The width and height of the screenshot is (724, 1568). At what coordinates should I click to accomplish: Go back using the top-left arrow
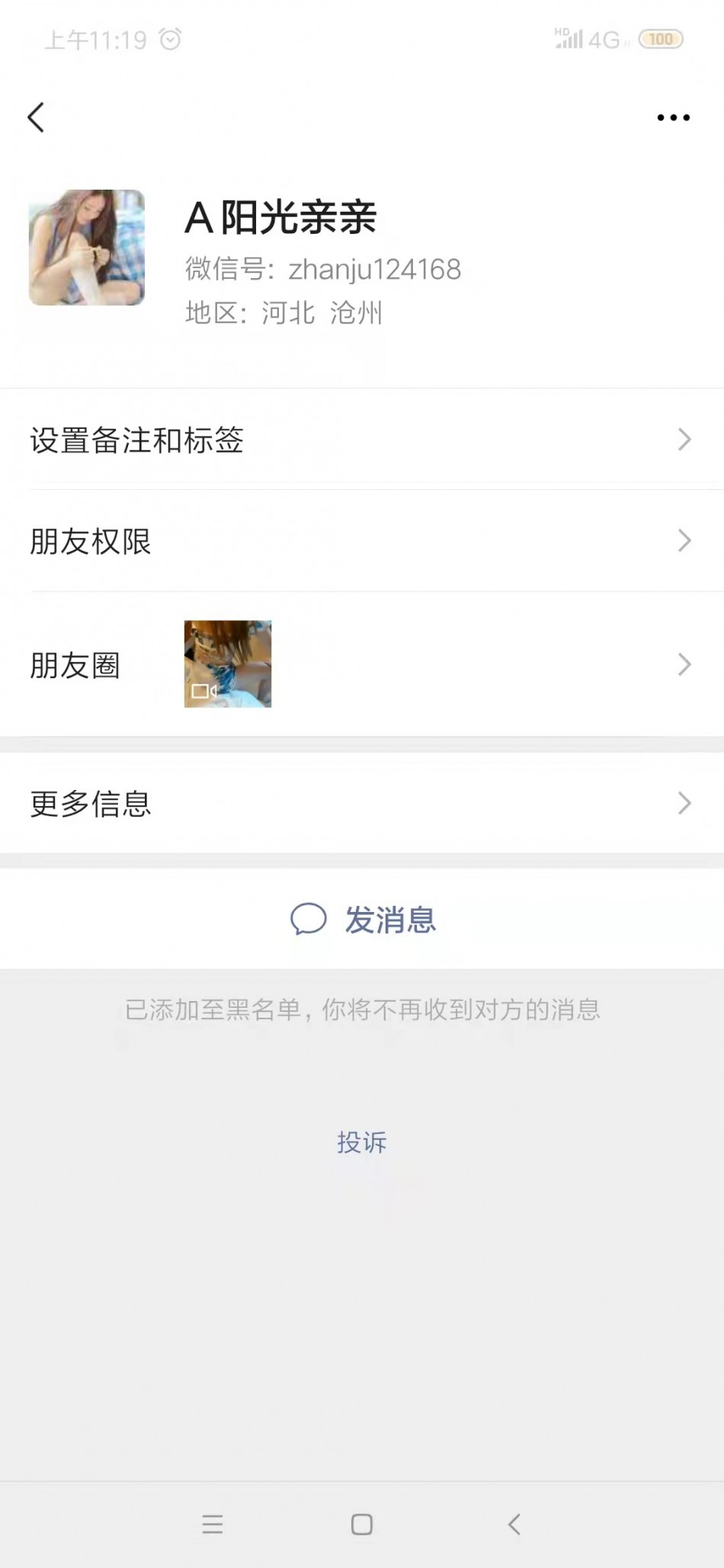36,117
